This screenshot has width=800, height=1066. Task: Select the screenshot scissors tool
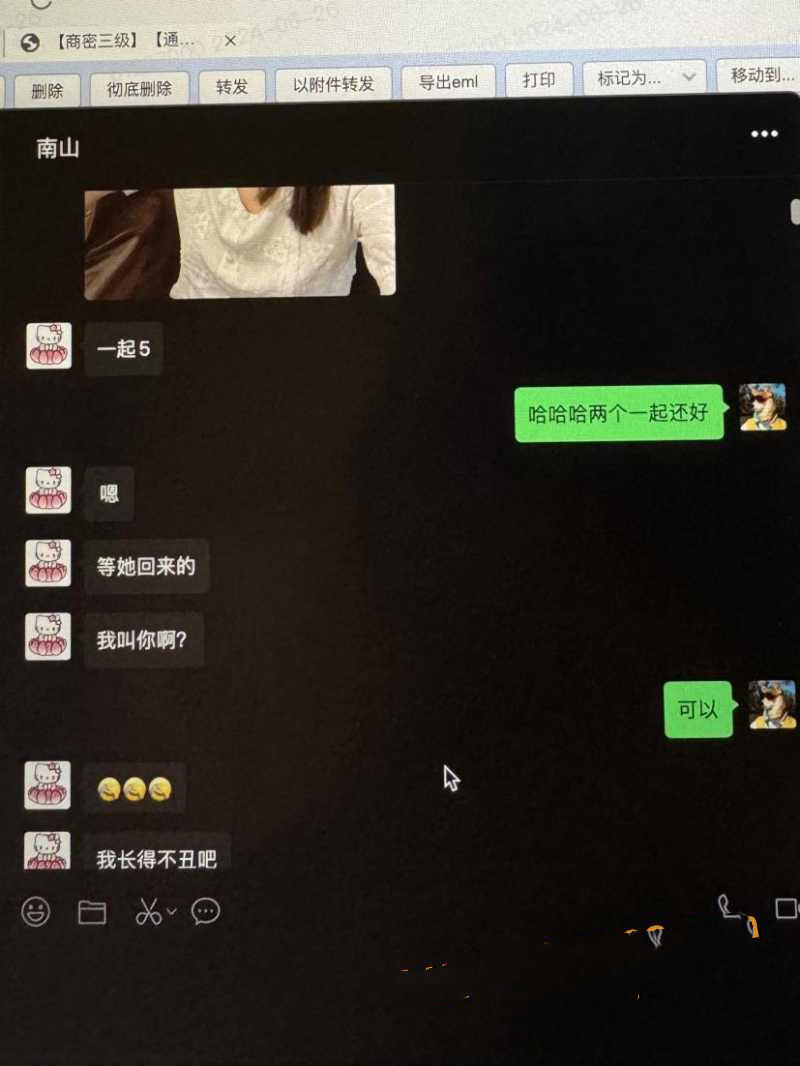click(x=148, y=911)
